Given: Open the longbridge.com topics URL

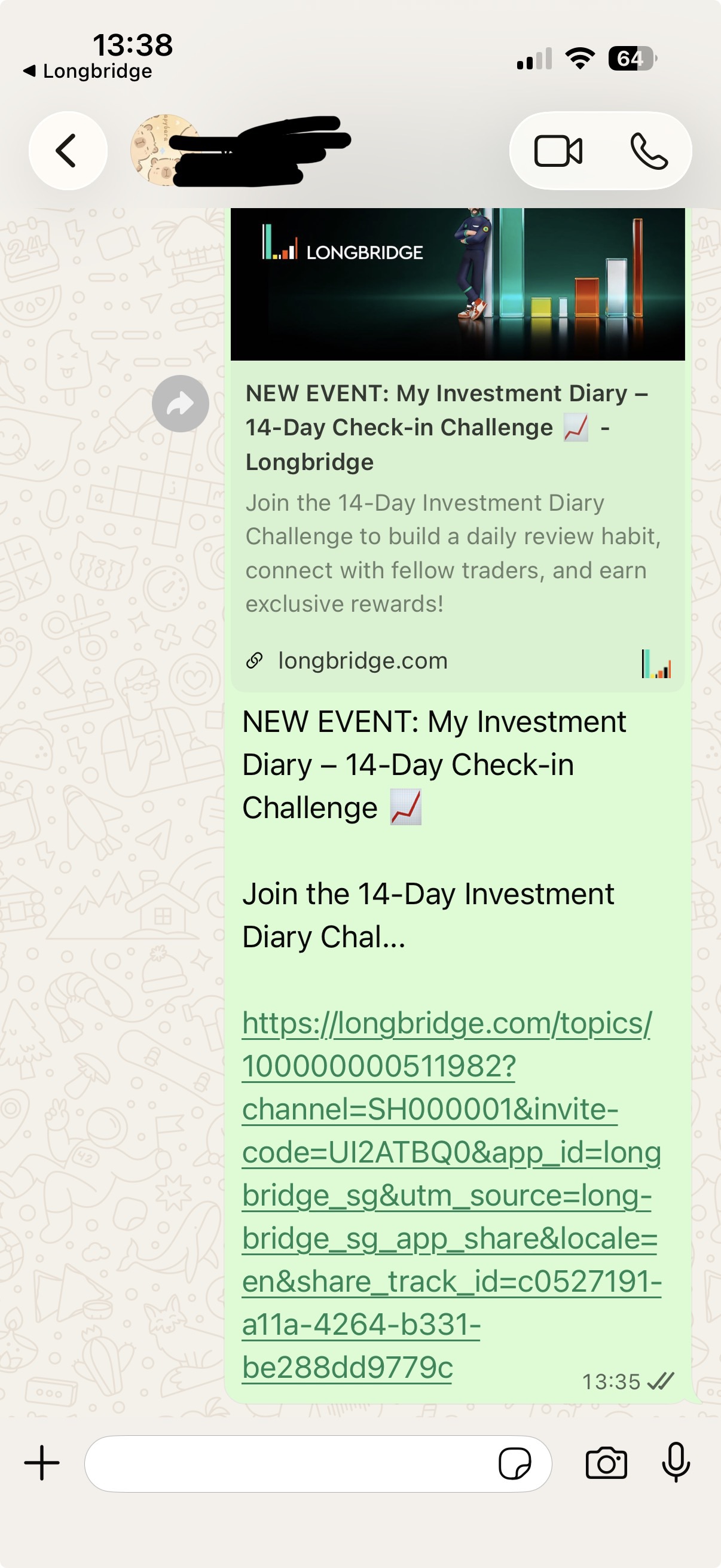Looking at the screenshot, I should [x=450, y=1194].
